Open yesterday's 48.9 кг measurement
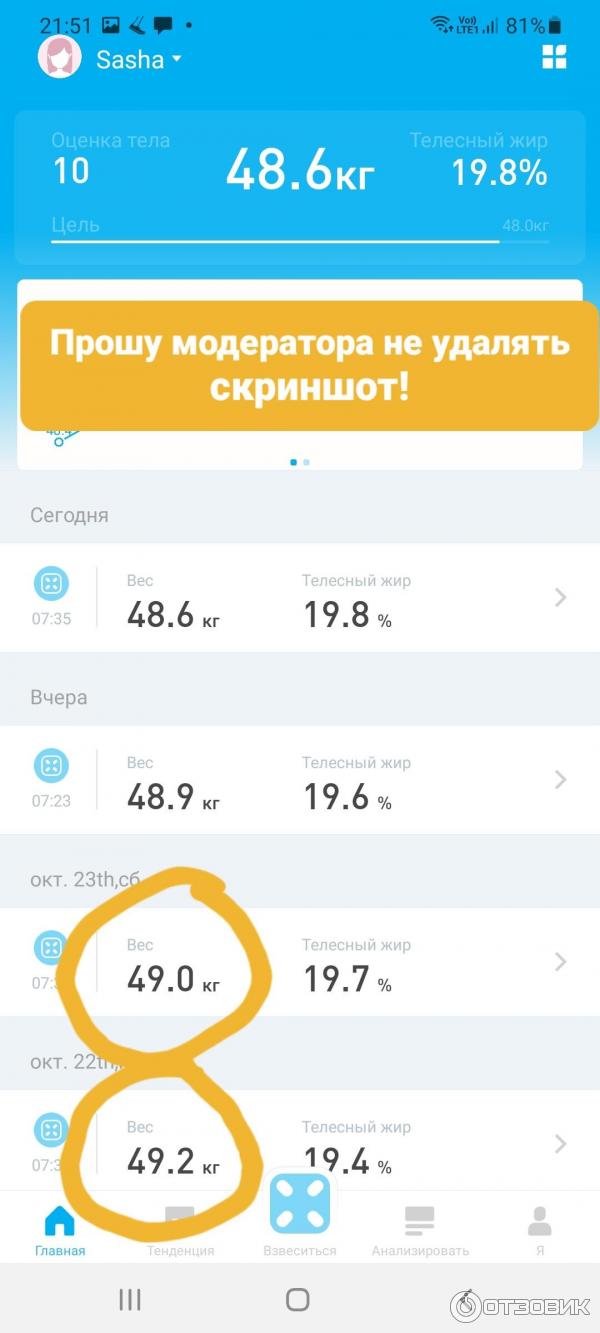The image size is (600, 1333). pyautogui.click(x=300, y=780)
